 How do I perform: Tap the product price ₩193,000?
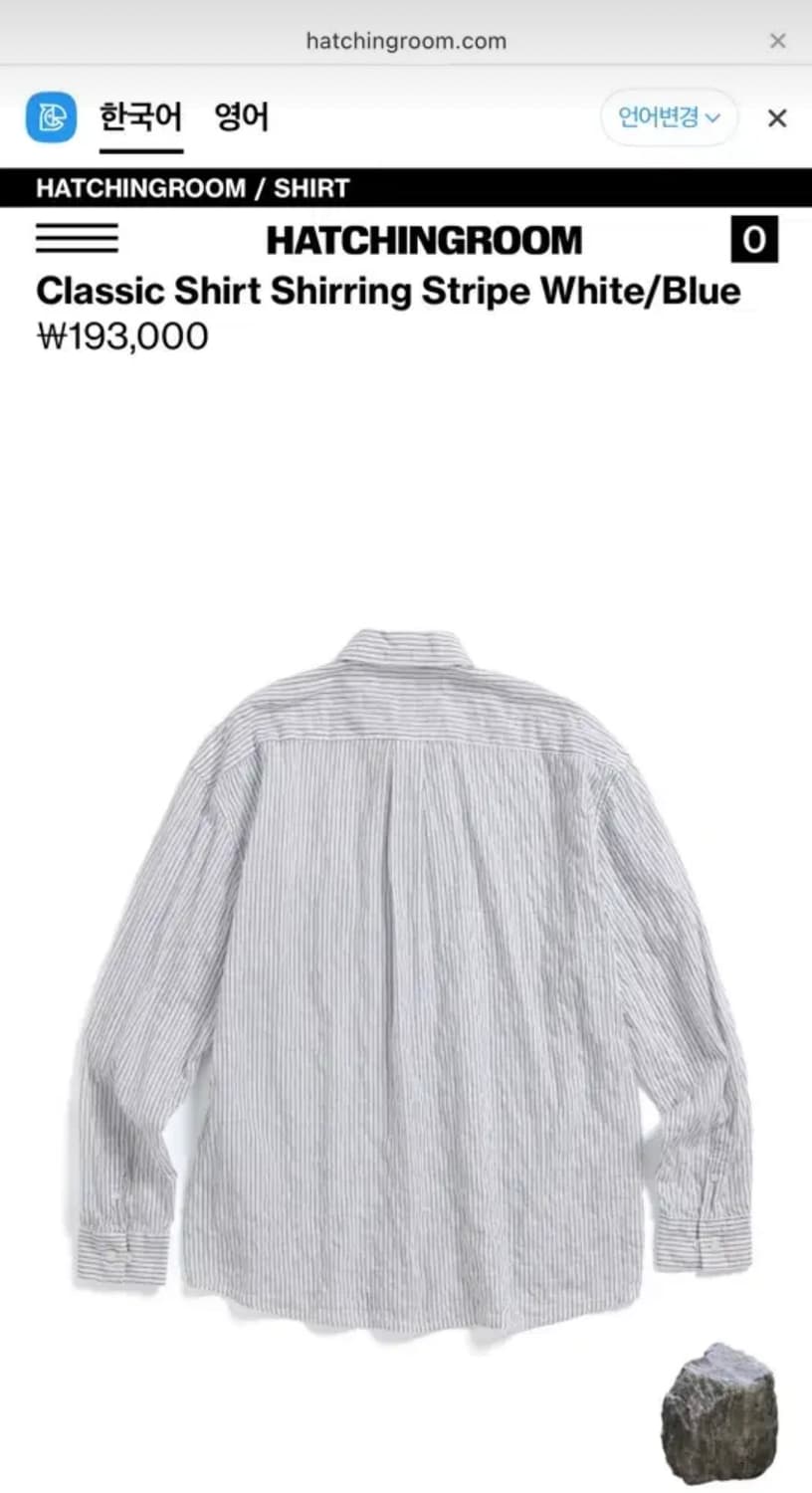[121, 335]
